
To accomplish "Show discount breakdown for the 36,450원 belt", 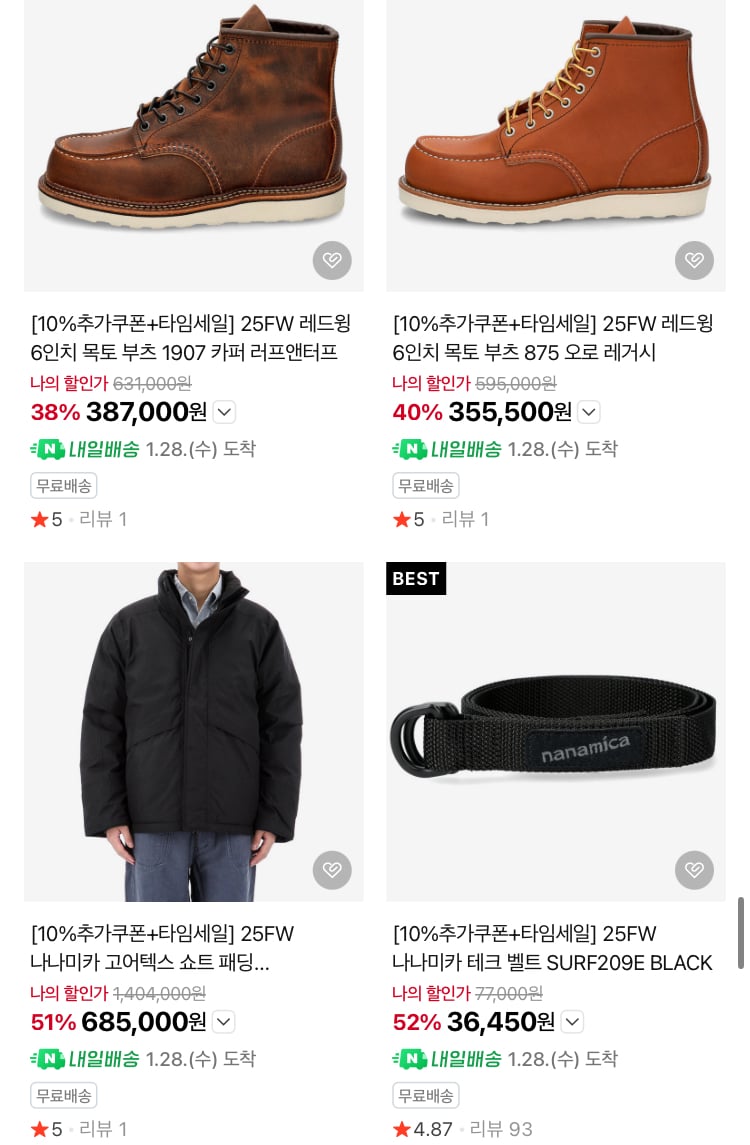I will (572, 1022).
